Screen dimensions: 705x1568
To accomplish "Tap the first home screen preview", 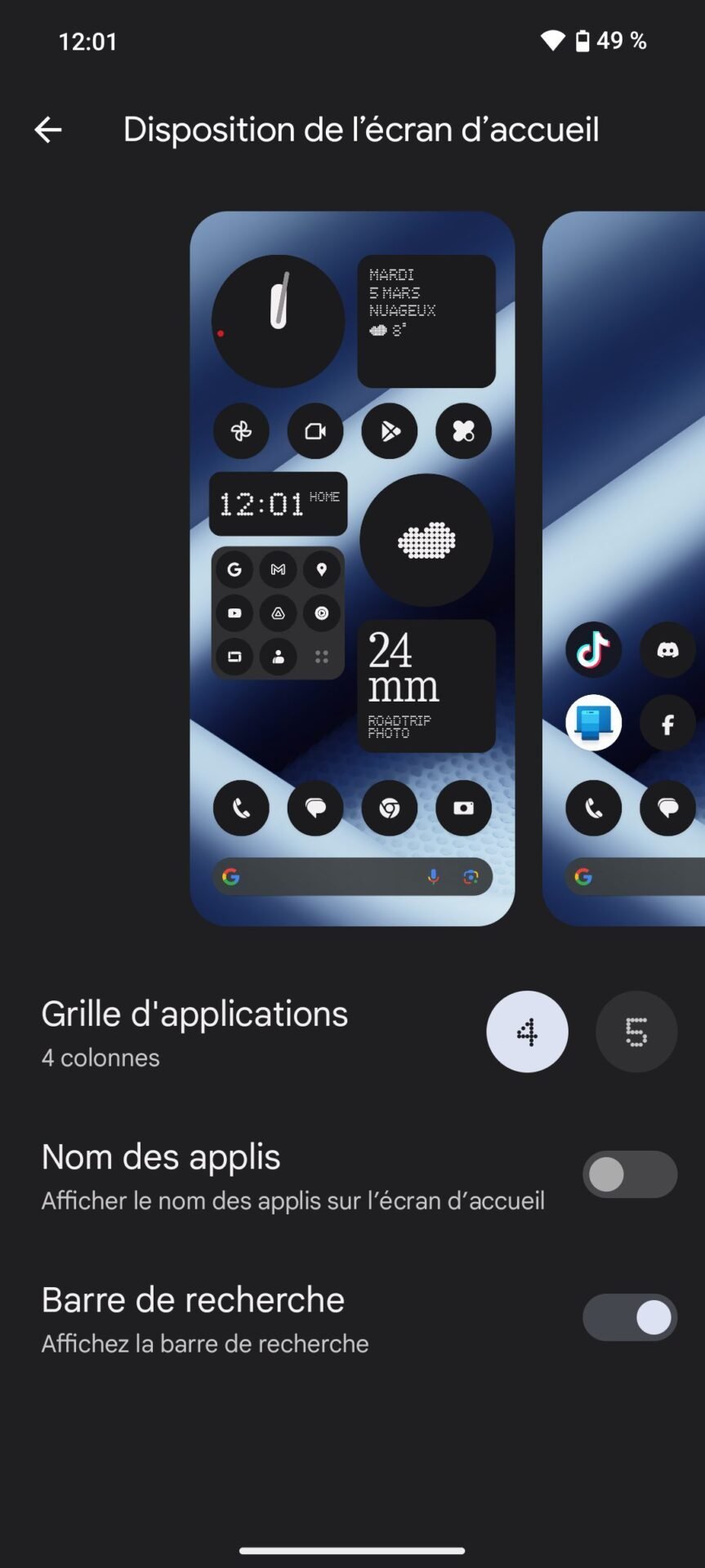I will (352, 568).
